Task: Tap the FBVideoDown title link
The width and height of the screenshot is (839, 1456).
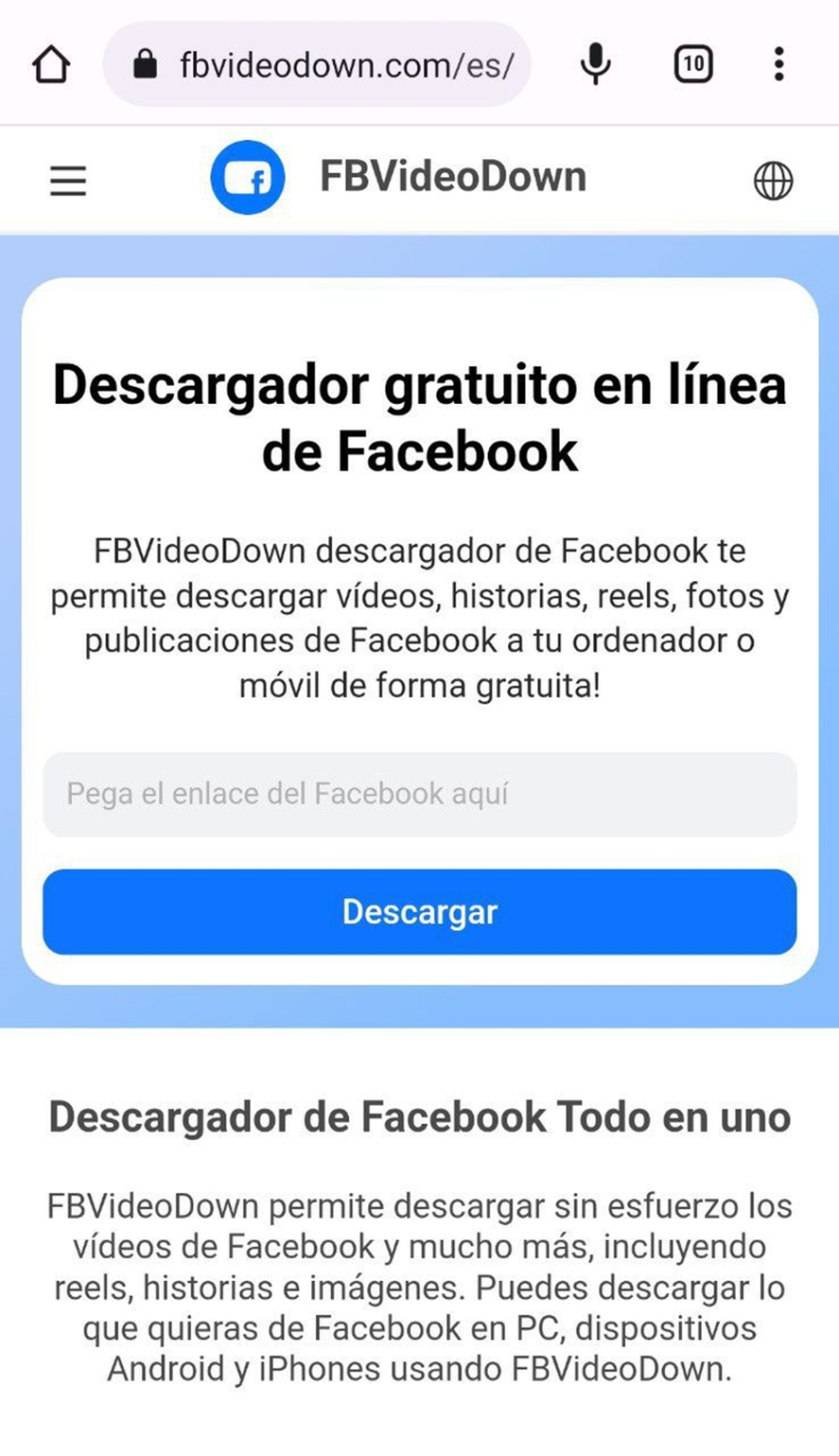Action: pos(452,177)
